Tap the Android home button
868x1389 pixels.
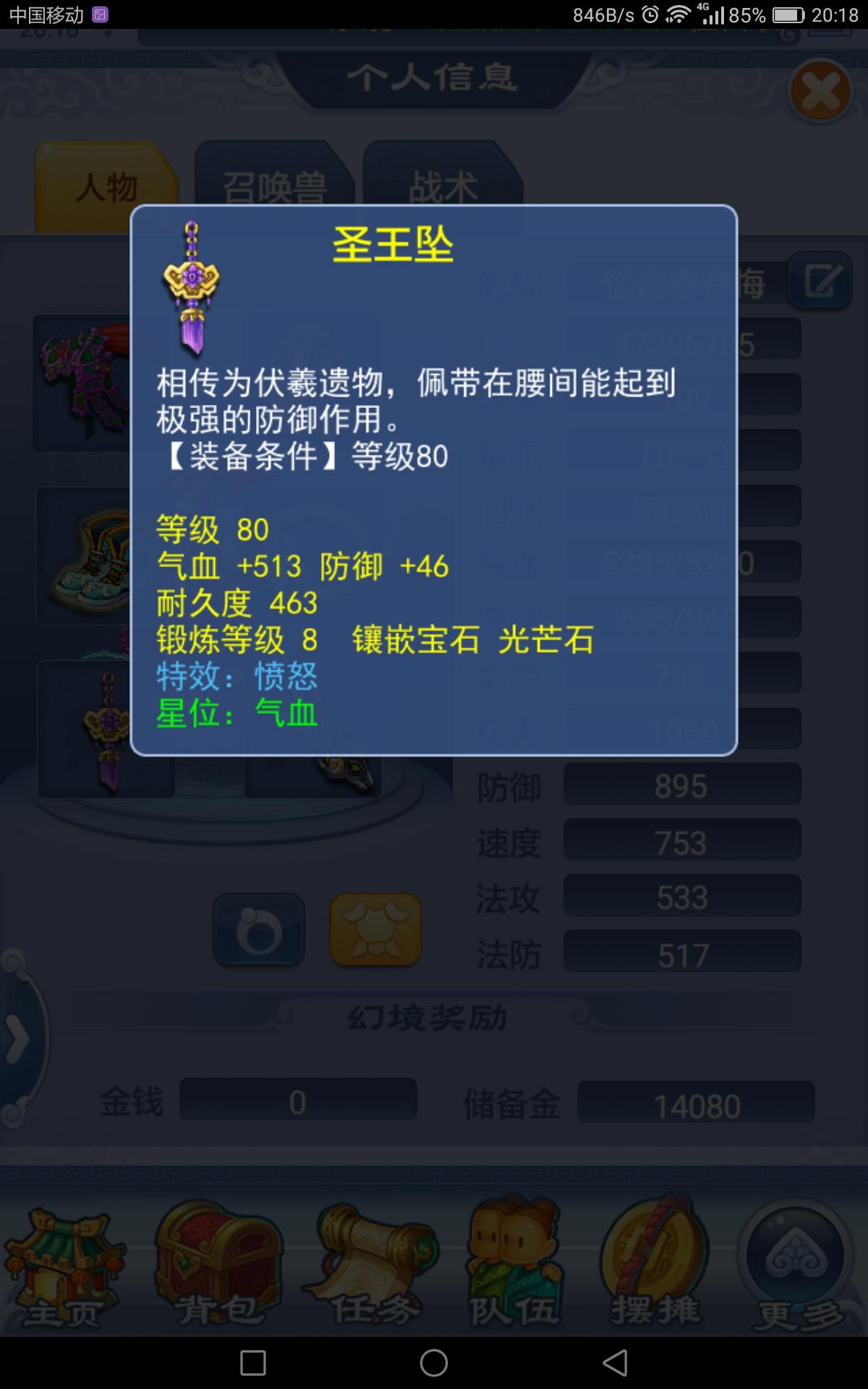434,1363
